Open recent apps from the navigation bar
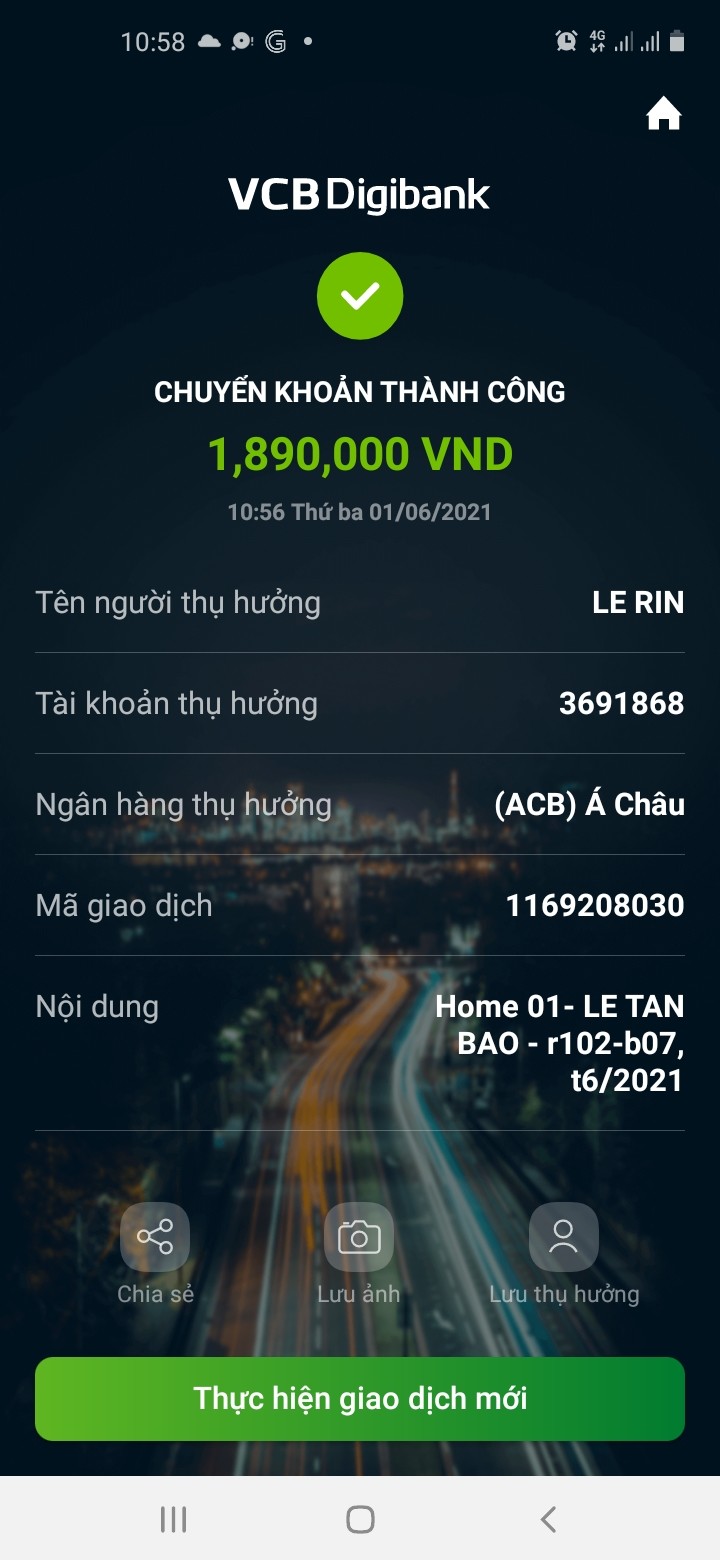This screenshot has height=1560, width=720. tap(173, 1520)
